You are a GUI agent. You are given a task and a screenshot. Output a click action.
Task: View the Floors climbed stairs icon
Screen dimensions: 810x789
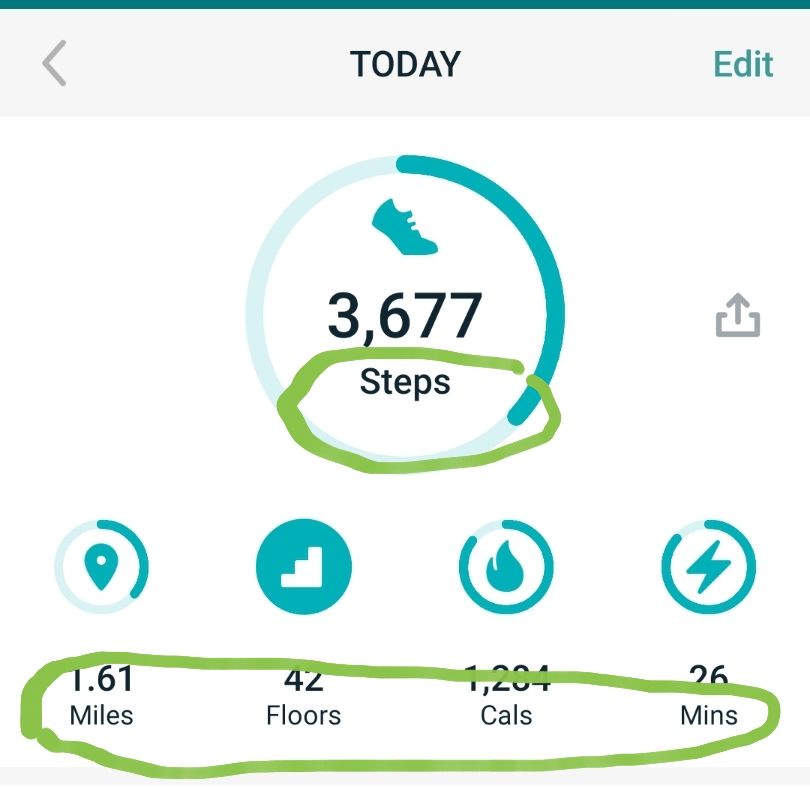[304, 567]
